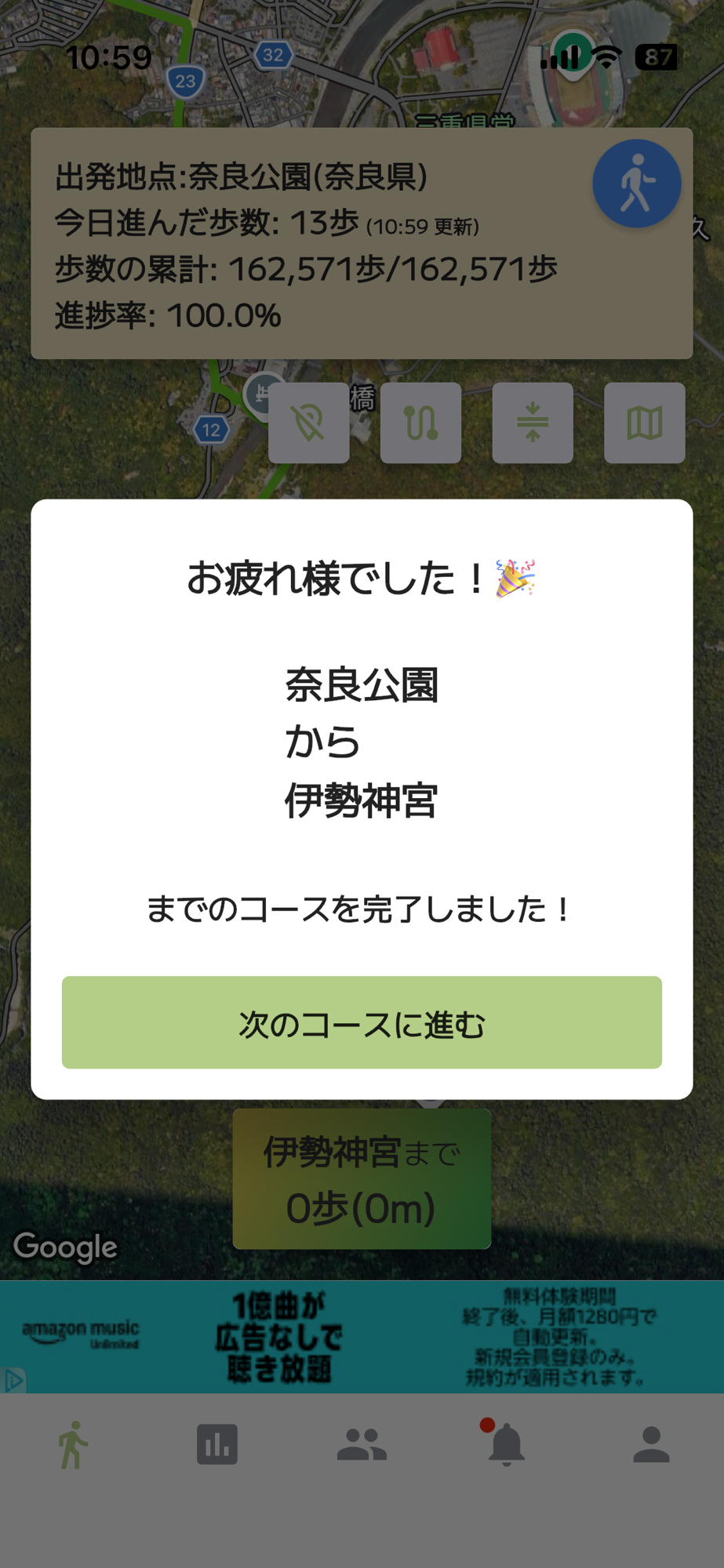Go to the profile tab
The width and height of the screenshot is (724, 1568).
coord(651,1444)
